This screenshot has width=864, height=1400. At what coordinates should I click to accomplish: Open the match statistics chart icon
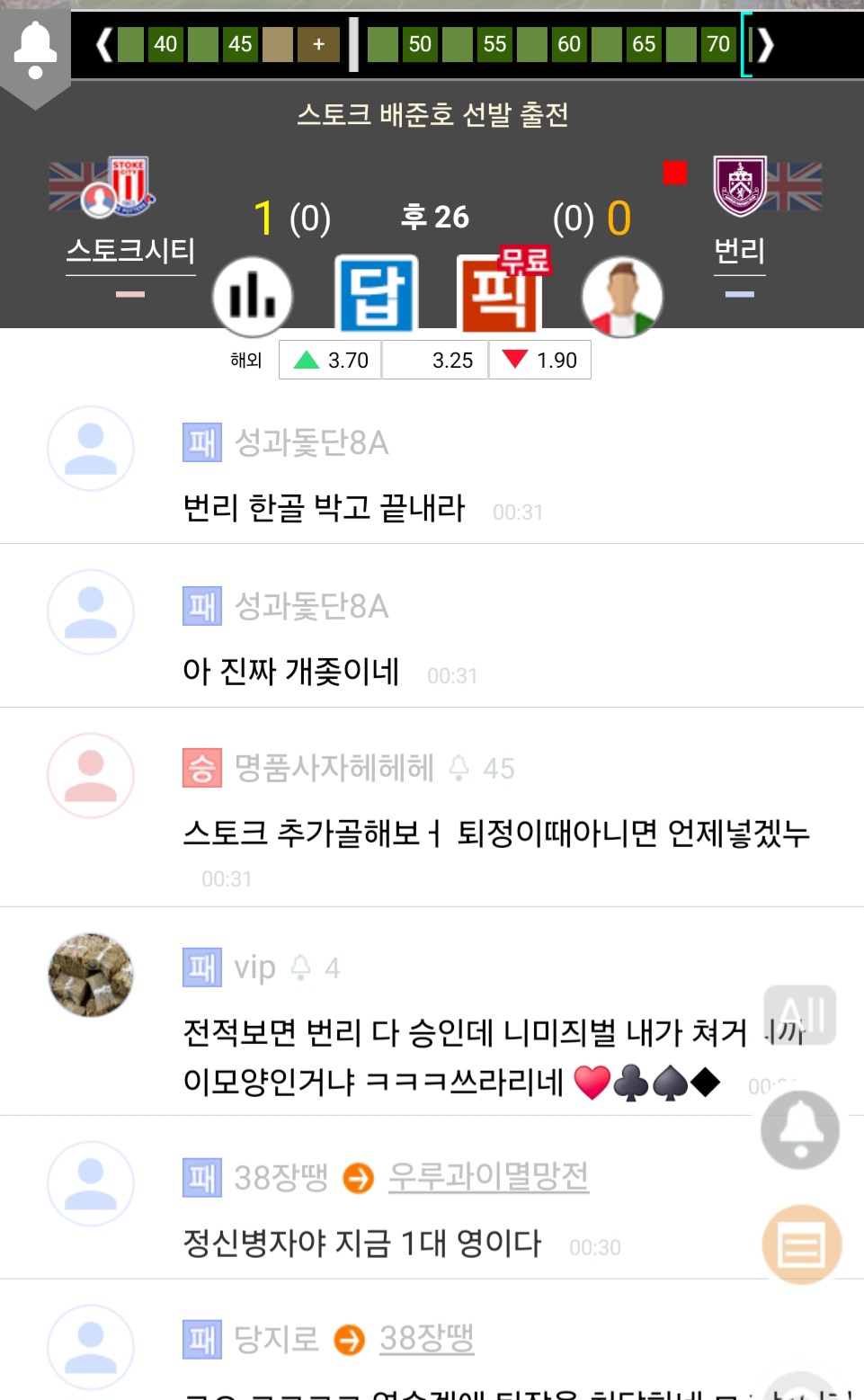pos(253,297)
